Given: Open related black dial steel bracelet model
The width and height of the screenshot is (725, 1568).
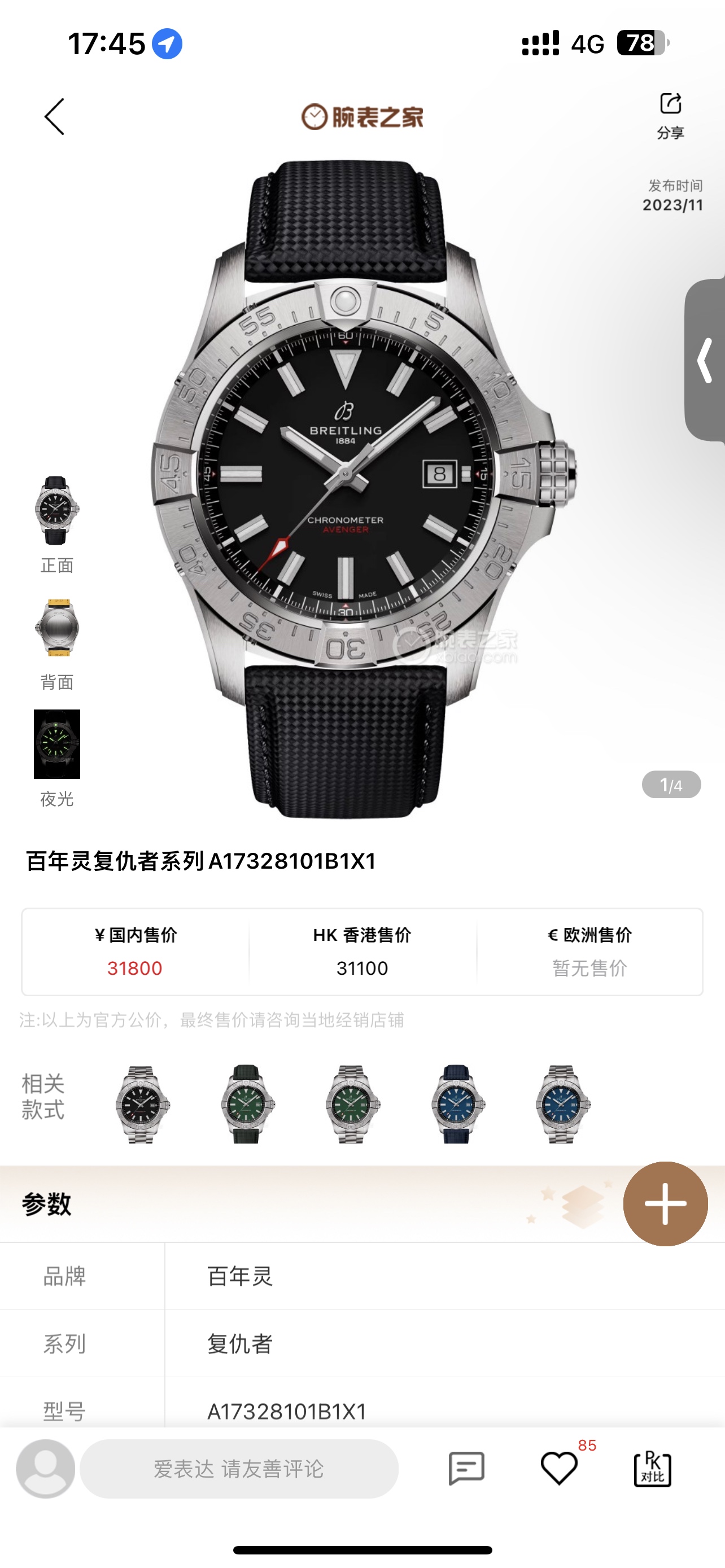Looking at the screenshot, I should pos(141,1103).
